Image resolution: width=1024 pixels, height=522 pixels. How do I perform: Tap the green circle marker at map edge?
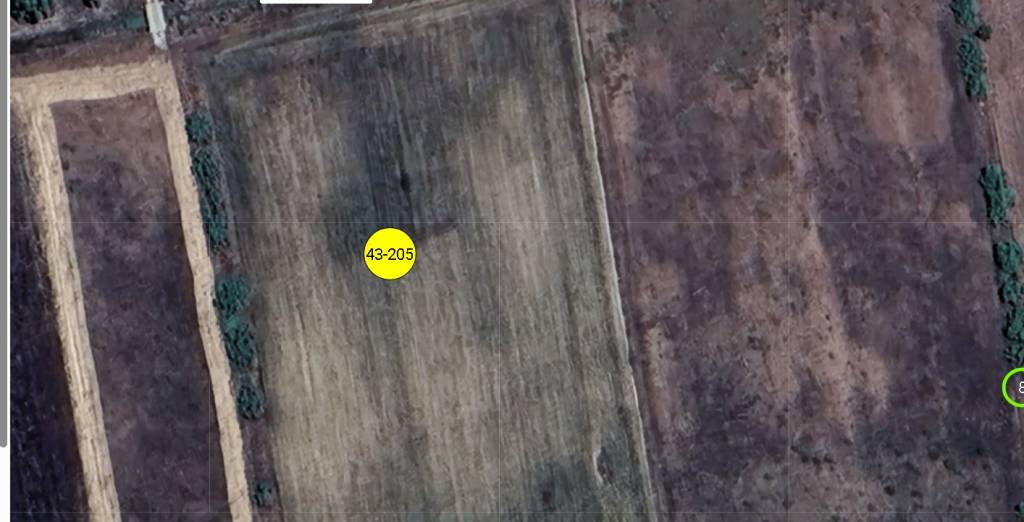pos(1016,387)
